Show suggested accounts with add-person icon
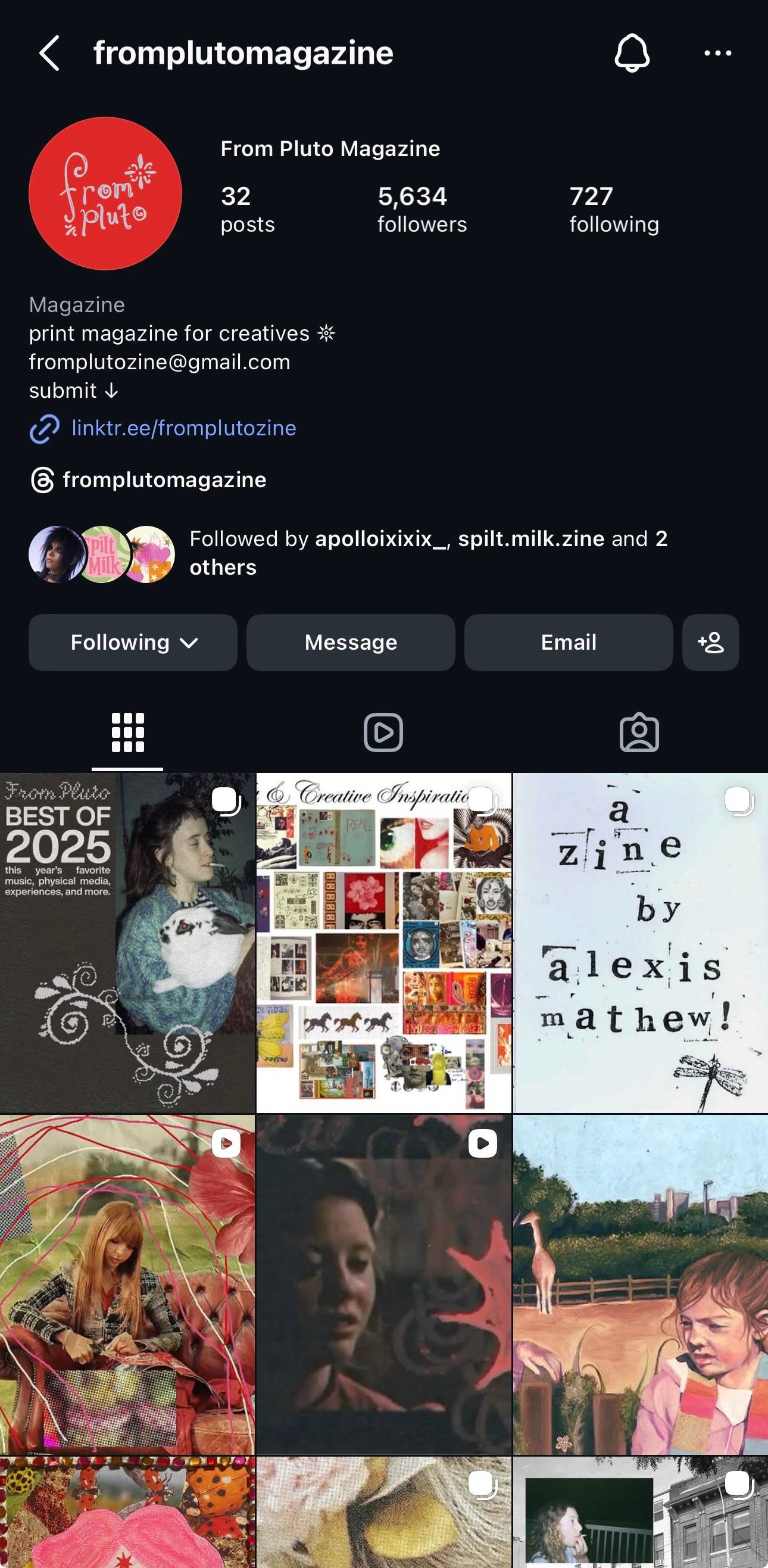 [x=711, y=642]
